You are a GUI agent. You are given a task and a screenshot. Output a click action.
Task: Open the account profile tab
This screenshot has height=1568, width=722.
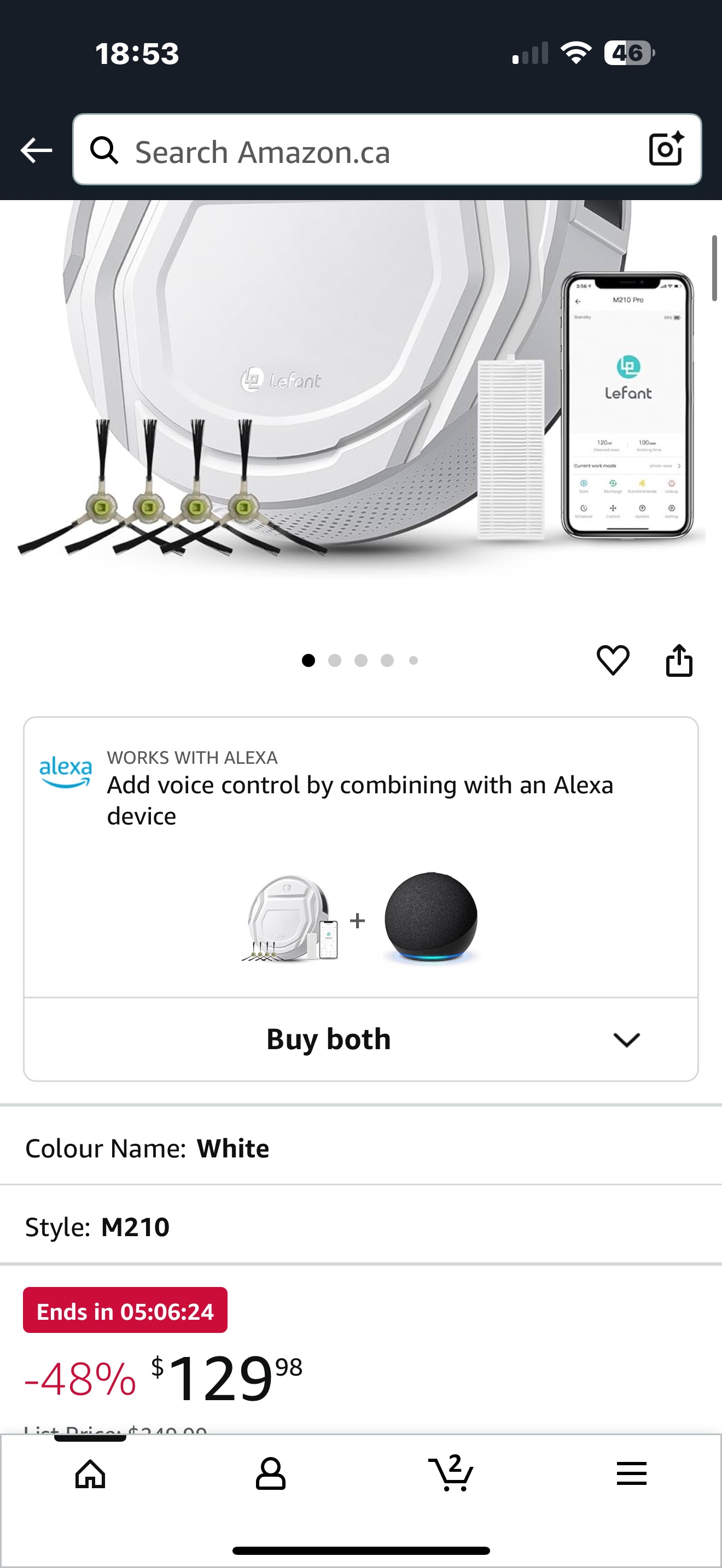click(x=270, y=1475)
